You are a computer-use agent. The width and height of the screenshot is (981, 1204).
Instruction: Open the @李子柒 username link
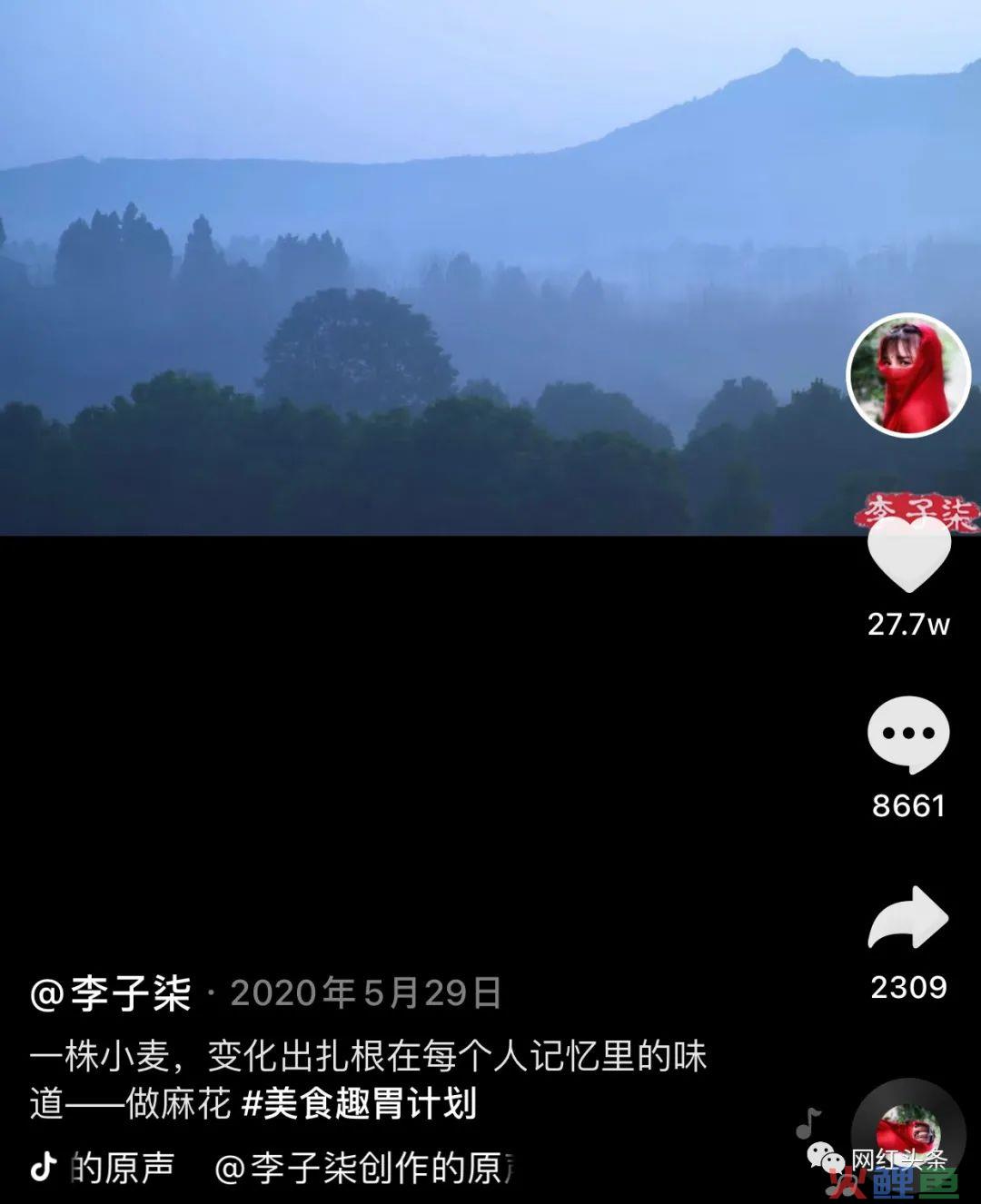[x=111, y=993]
